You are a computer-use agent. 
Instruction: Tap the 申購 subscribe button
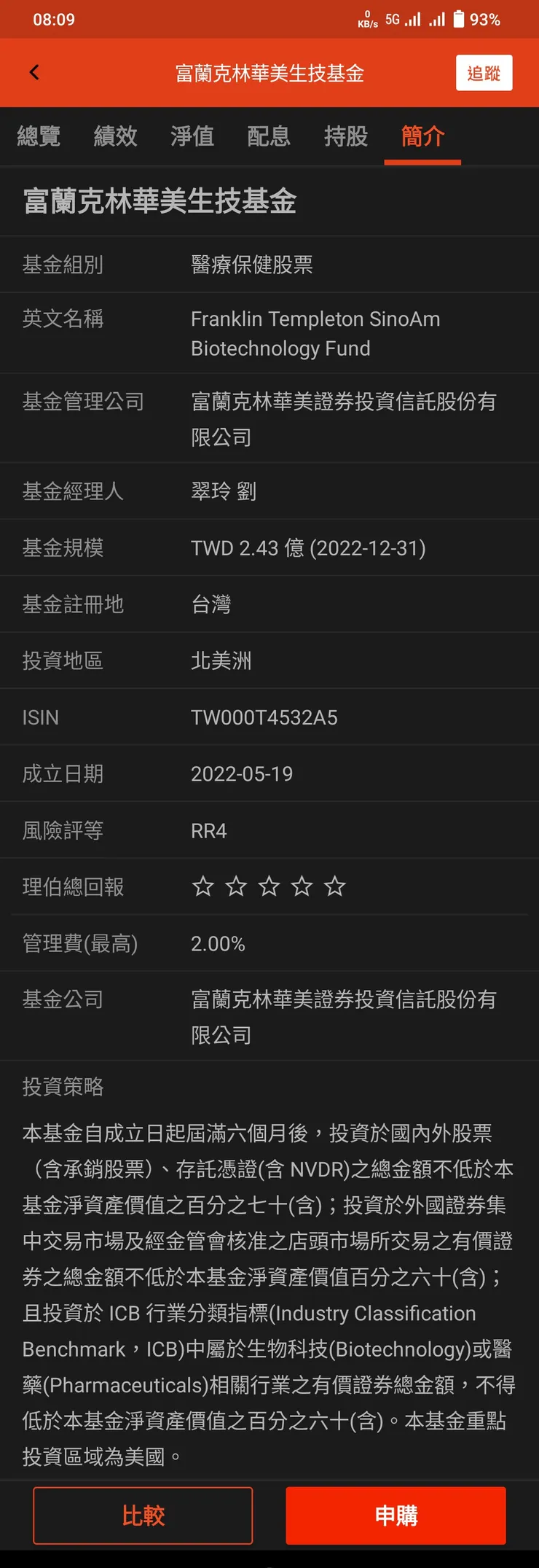[396, 1516]
